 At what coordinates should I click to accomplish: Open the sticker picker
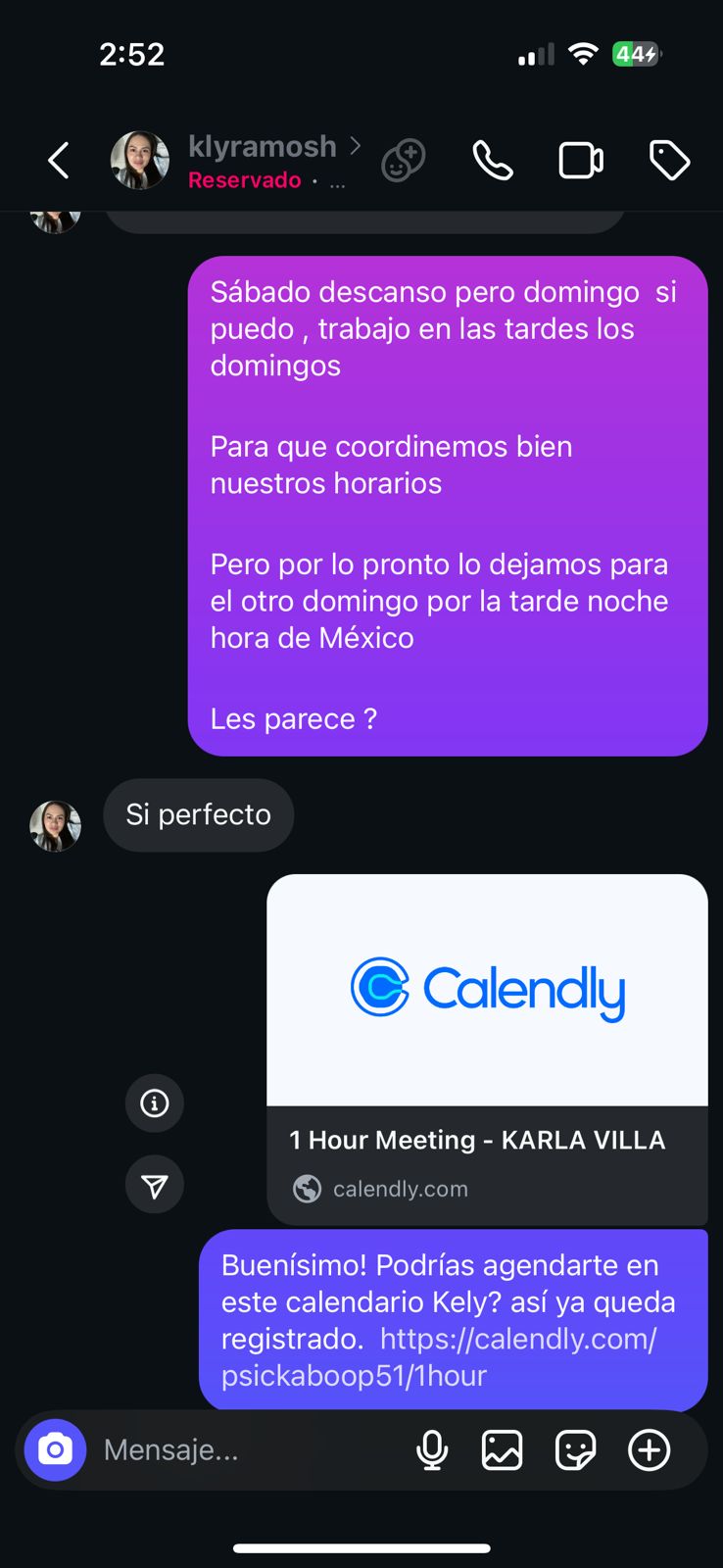coord(575,1449)
